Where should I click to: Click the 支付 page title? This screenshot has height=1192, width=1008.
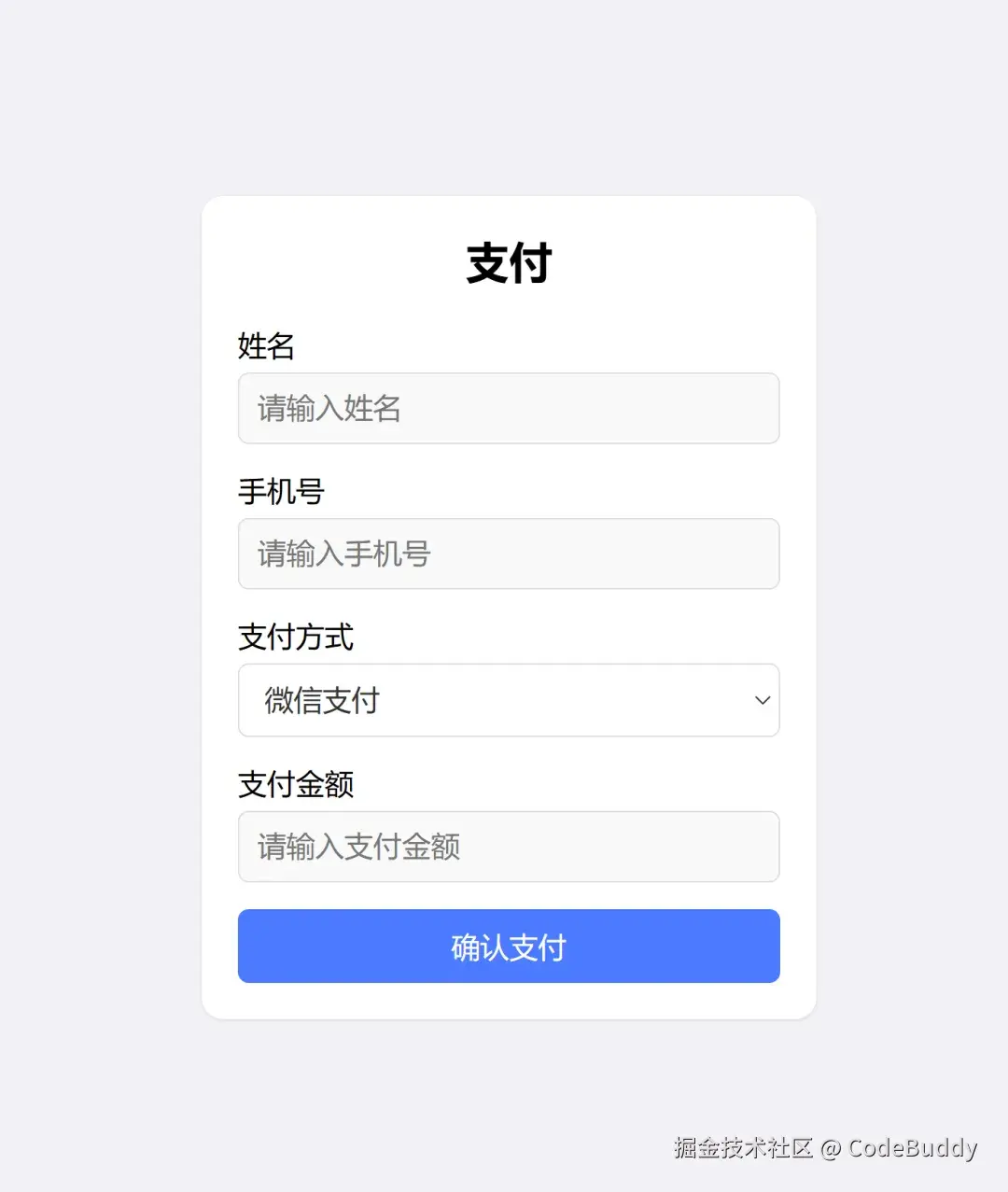(x=509, y=263)
